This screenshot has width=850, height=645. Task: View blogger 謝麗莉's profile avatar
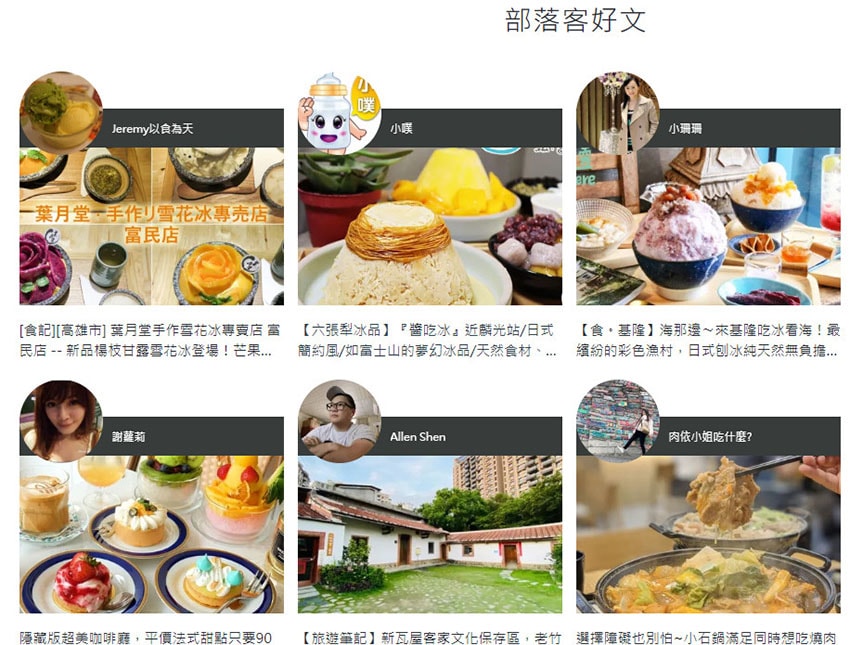tap(61, 421)
